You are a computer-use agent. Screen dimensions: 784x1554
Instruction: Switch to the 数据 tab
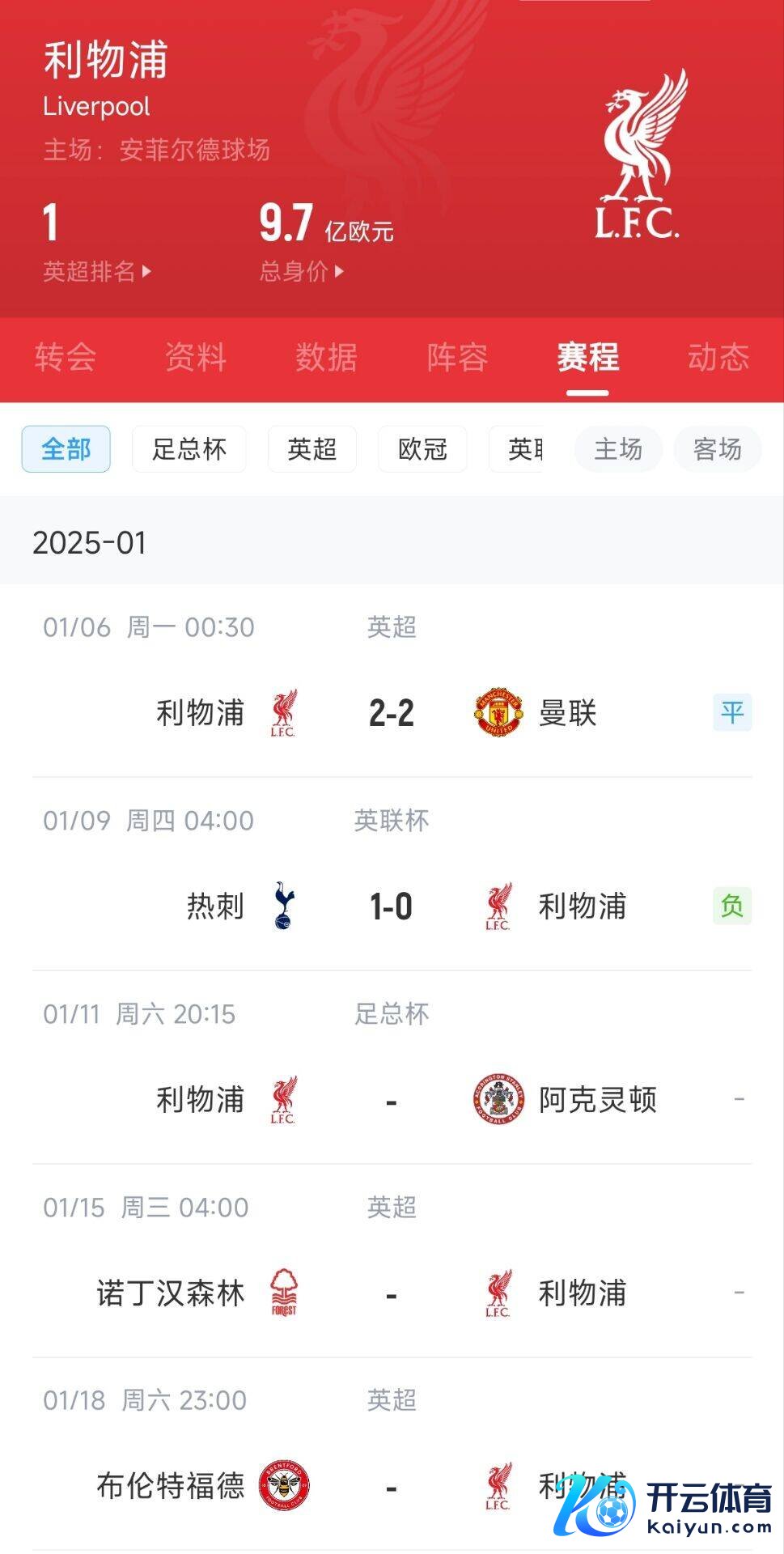(x=326, y=357)
